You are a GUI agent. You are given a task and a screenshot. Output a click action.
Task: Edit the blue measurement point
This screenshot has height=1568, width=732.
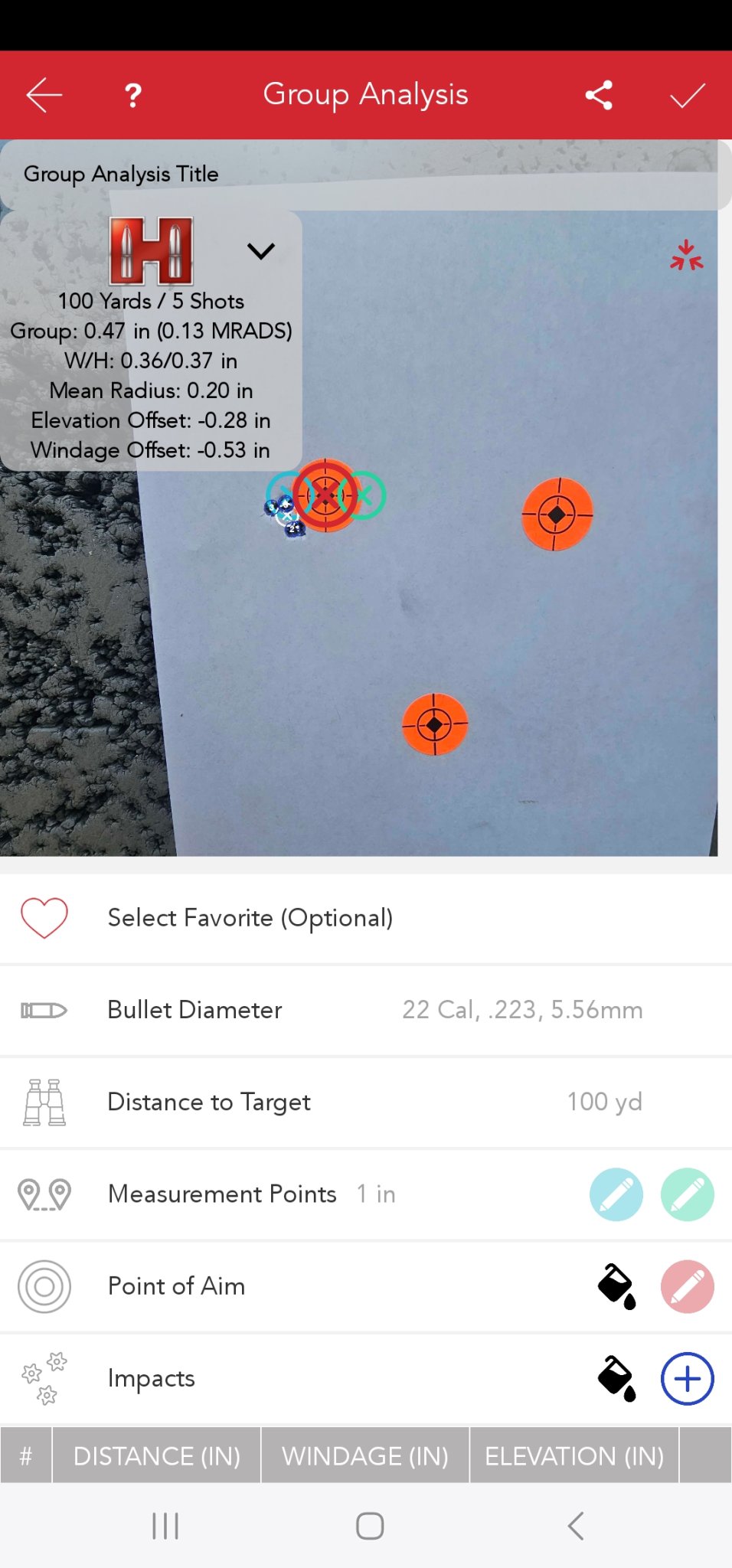coord(616,1194)
